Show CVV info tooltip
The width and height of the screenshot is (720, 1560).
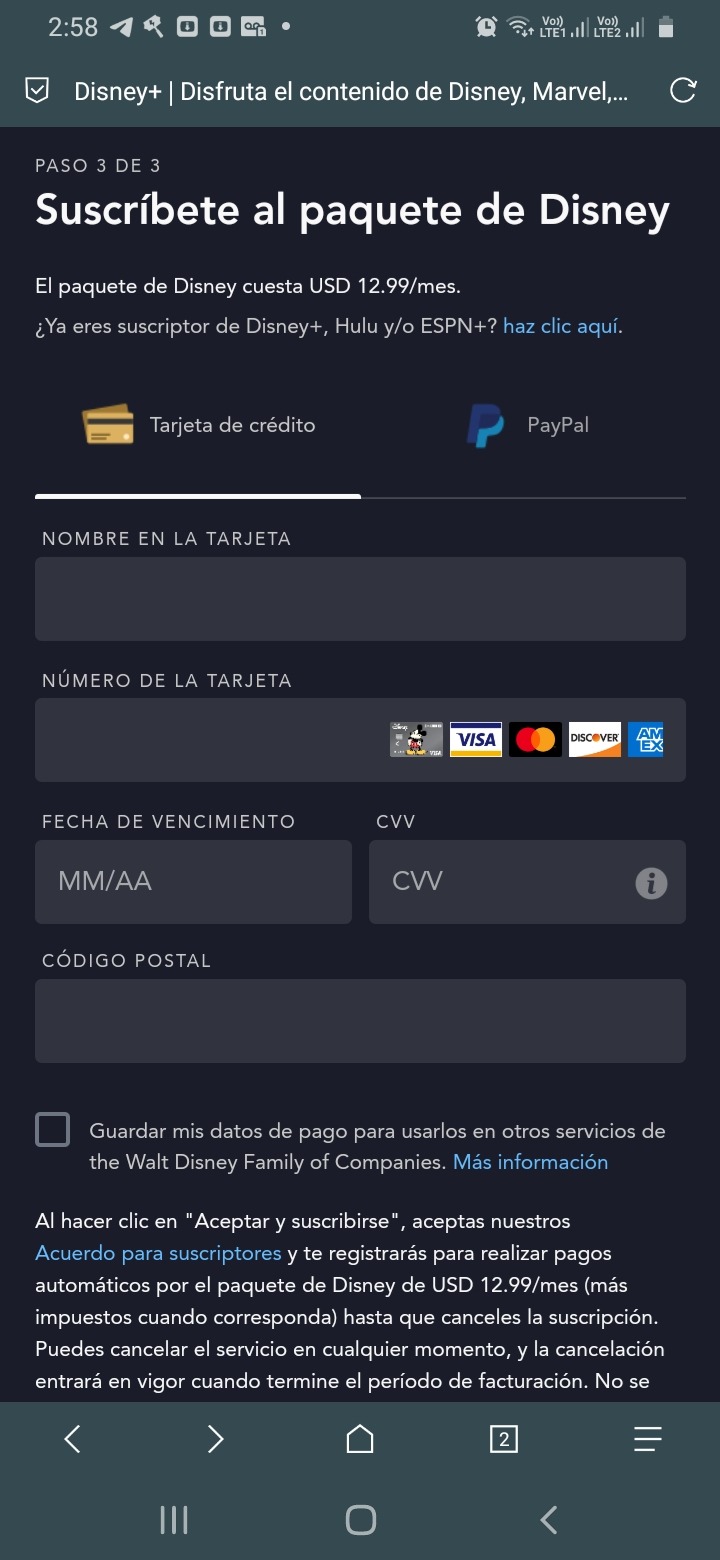pyautogui.click(x=651, y=883)
